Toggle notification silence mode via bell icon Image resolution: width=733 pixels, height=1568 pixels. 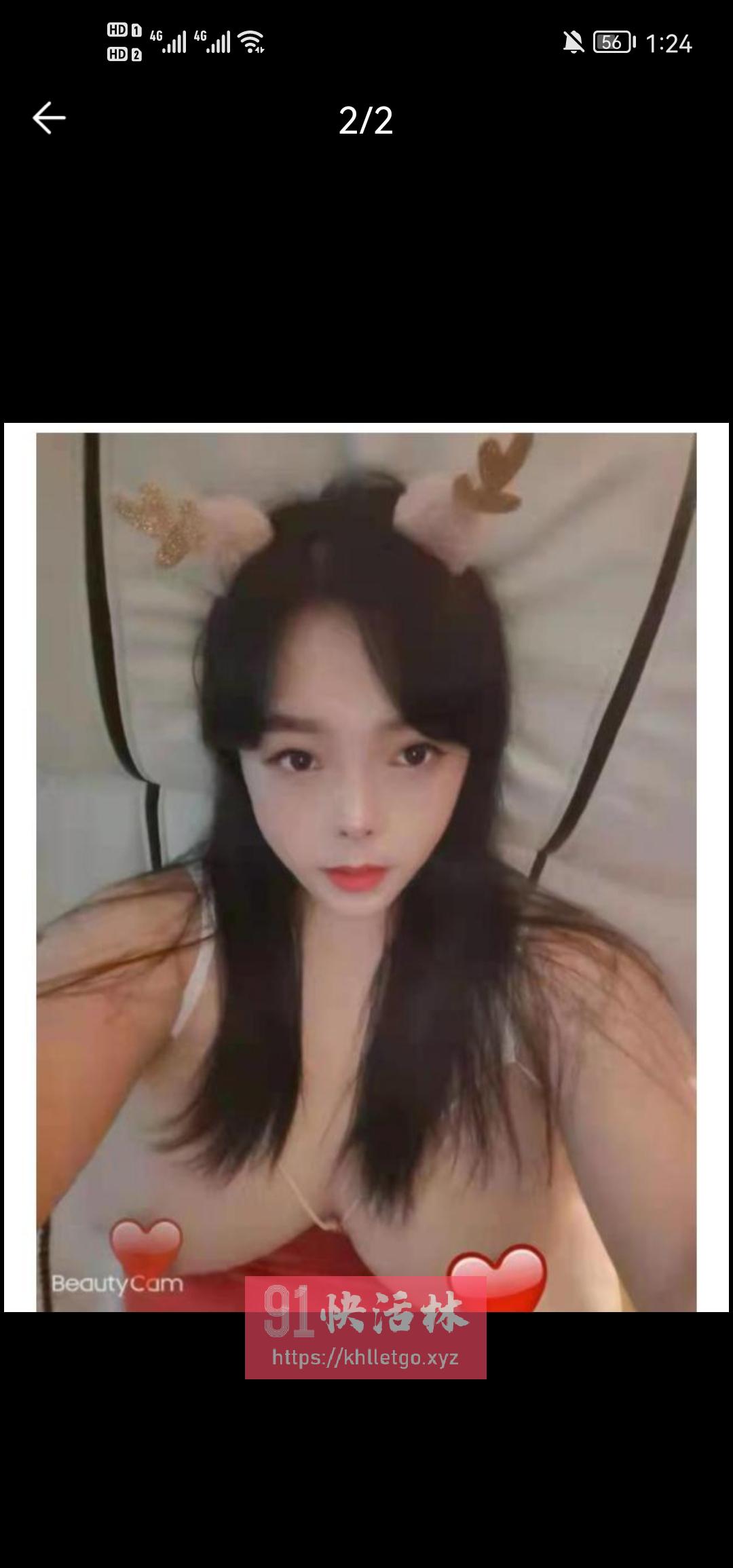coord(574,42)
